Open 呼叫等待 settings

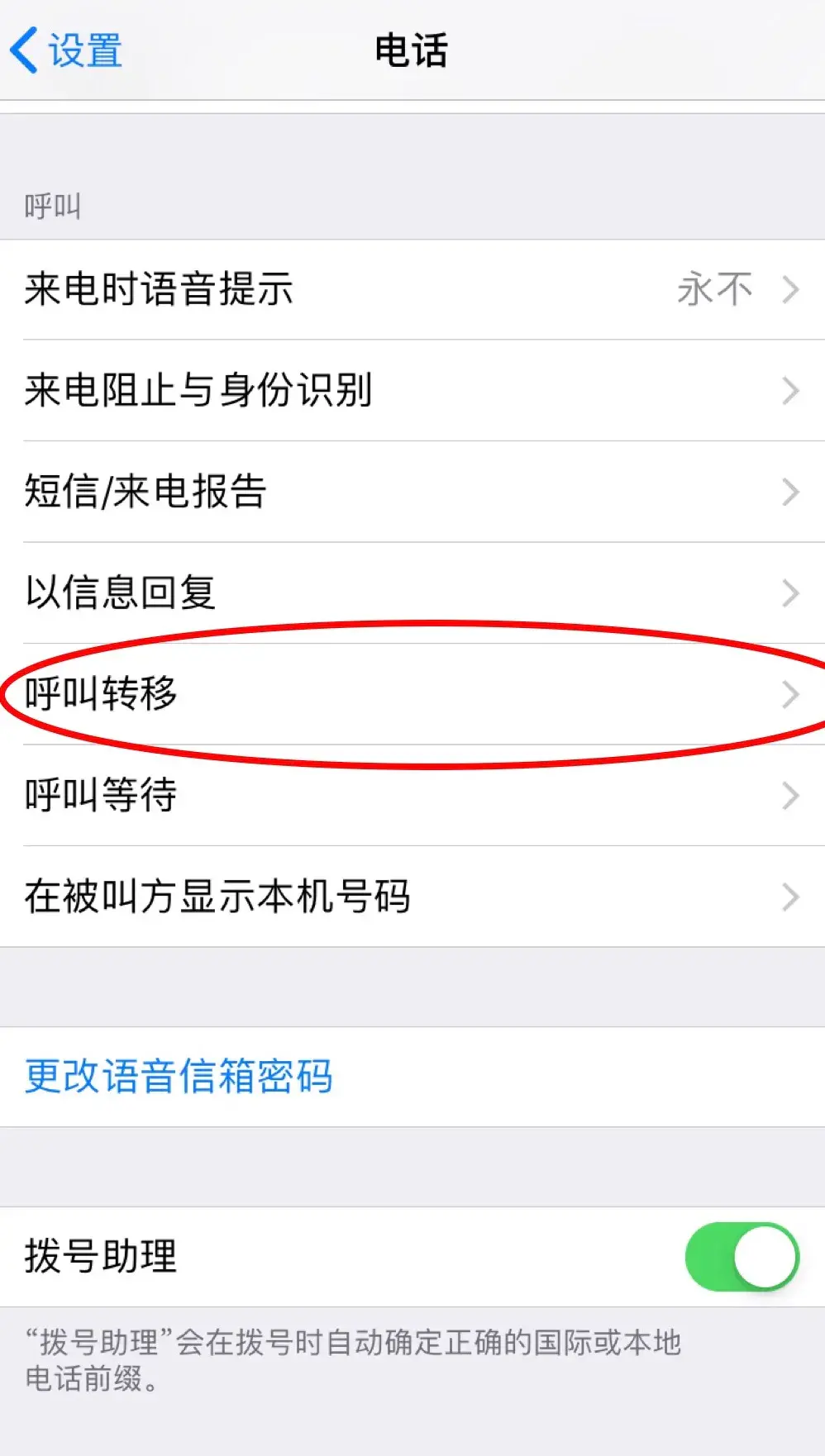tap(412, 795)
